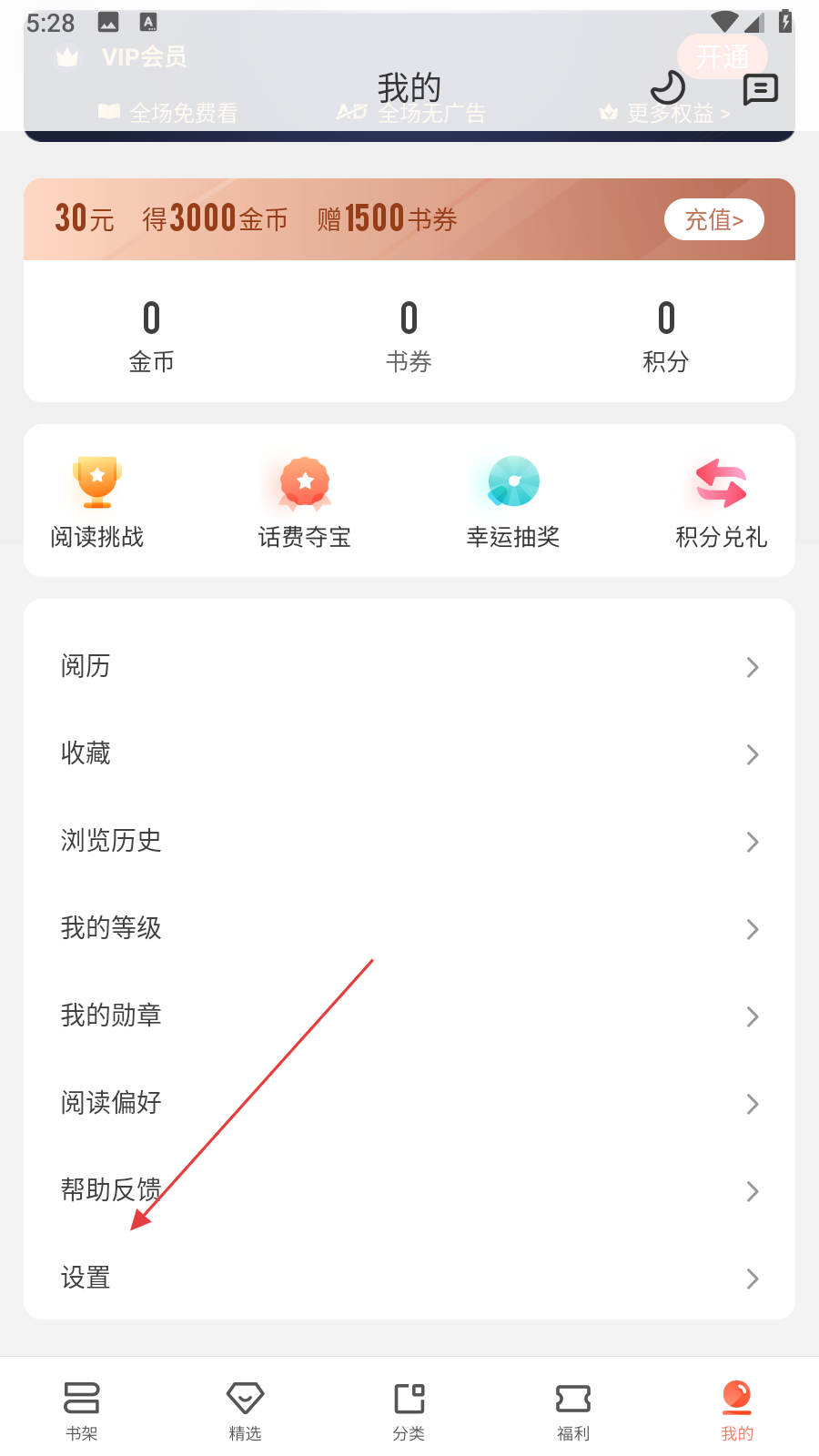Screen dimensions: 819x1456
Task: Open 帮助反馈 help and feedback
Action: (x=409, y=1190)
